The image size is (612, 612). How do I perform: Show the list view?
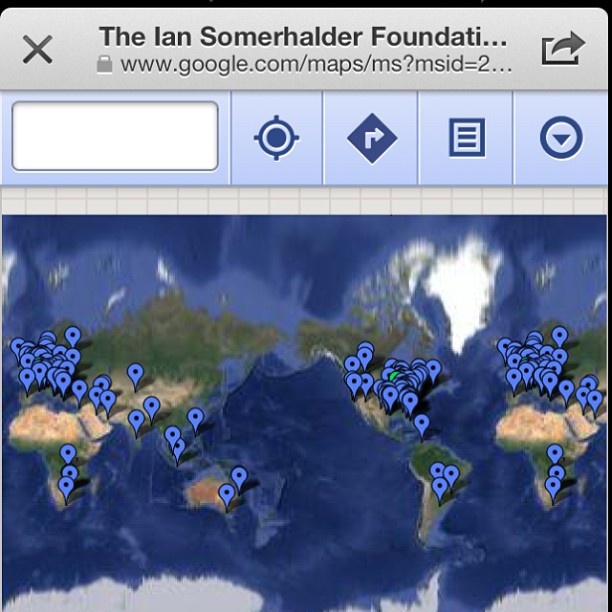coord(466,138)
